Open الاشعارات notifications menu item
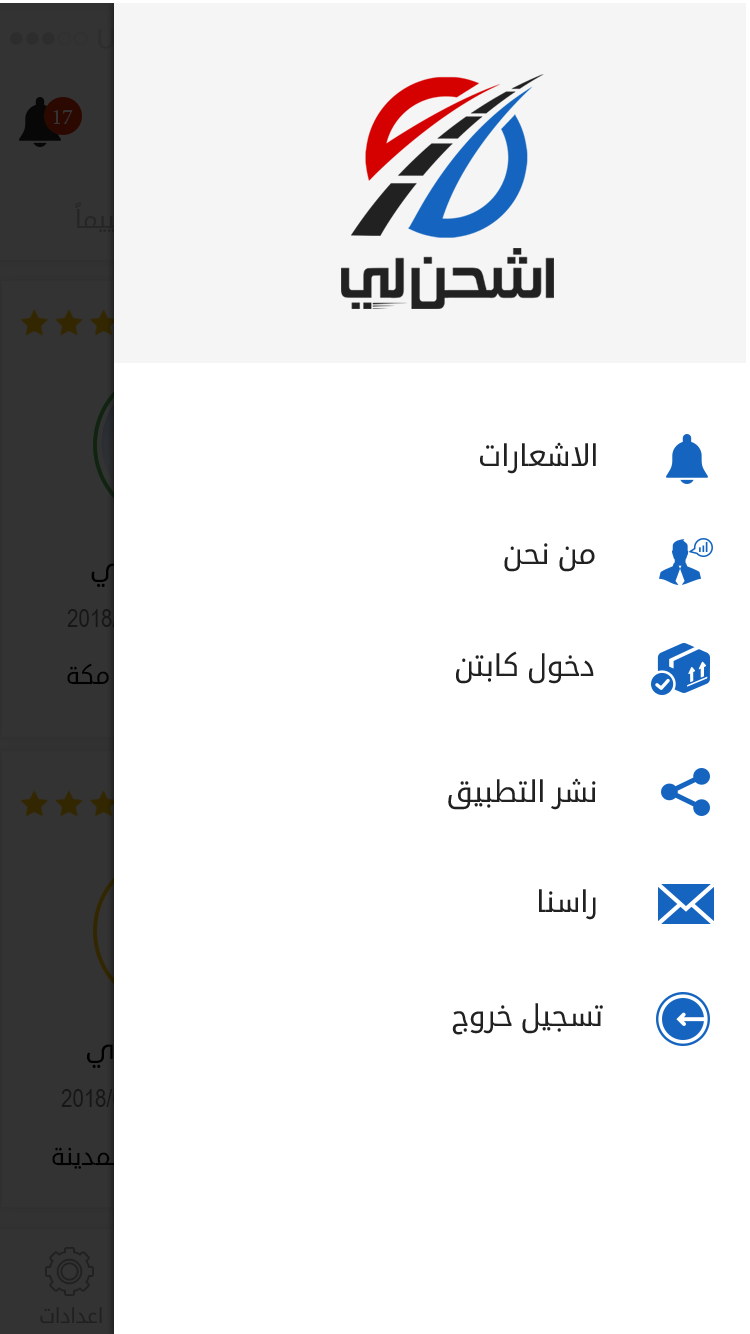 [538, 457]
